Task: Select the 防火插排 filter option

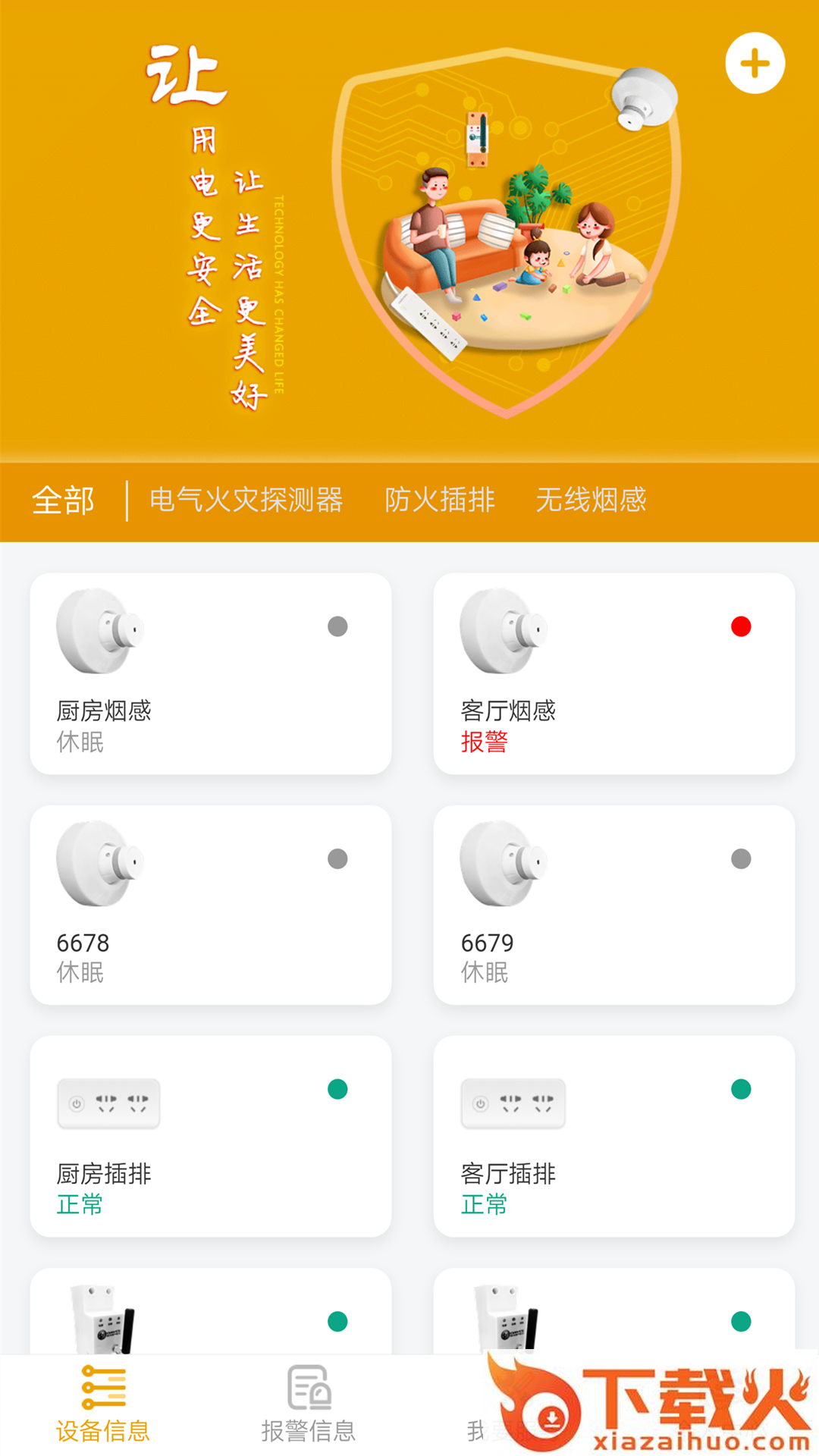Action: (440, 500)
